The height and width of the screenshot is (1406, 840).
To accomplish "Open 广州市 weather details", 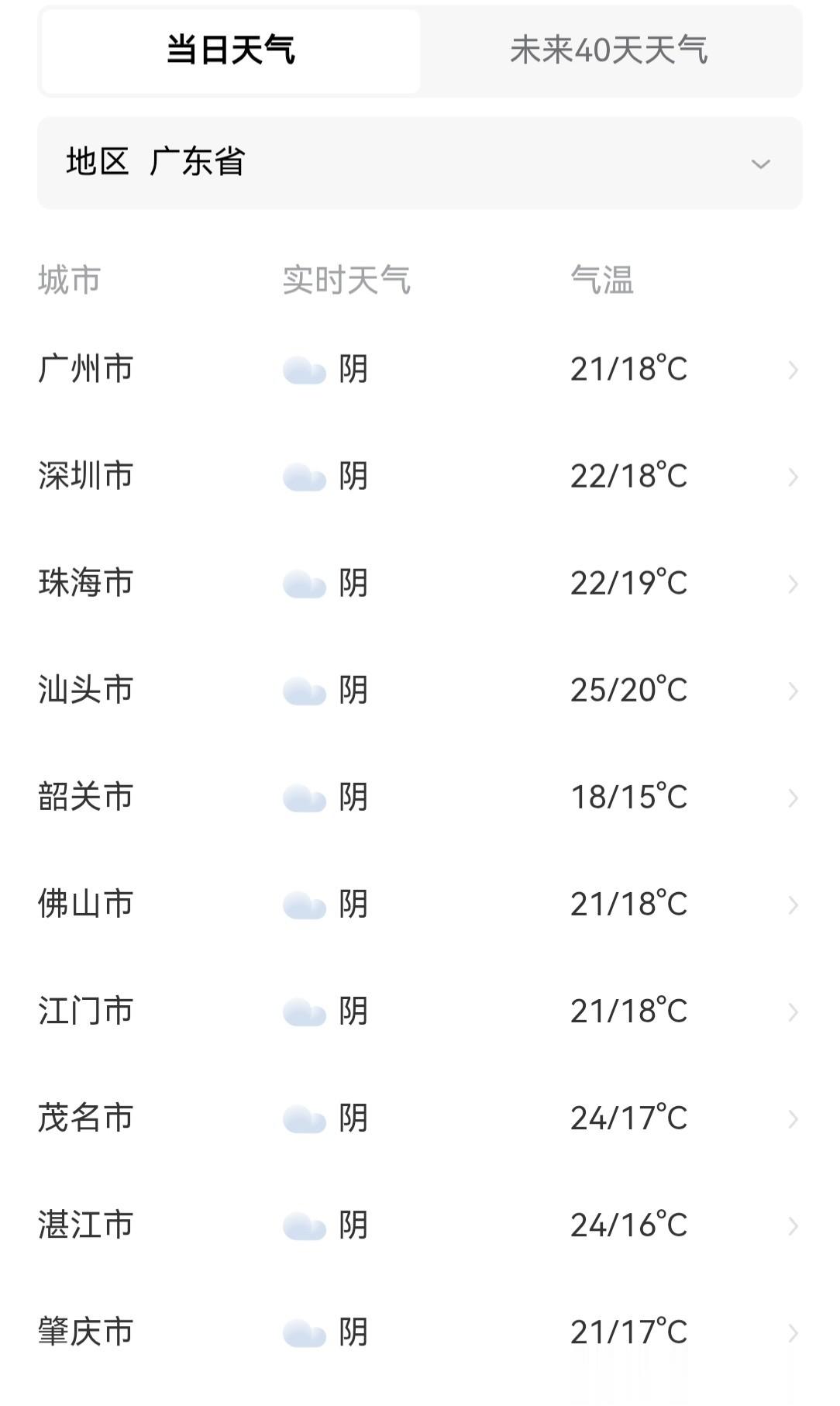I will [x=418, y=369].
